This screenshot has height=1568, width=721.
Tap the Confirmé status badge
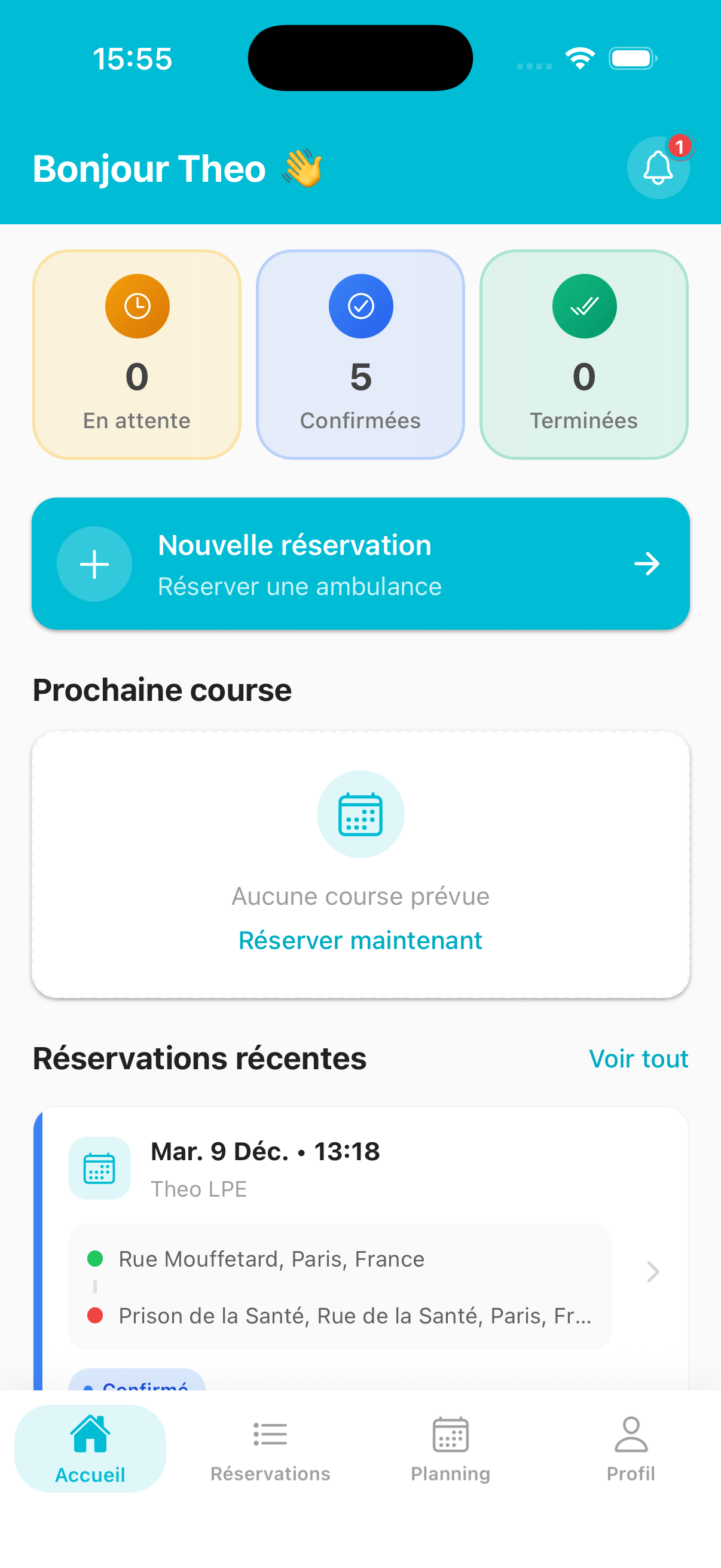click(x=138, y=1386)
